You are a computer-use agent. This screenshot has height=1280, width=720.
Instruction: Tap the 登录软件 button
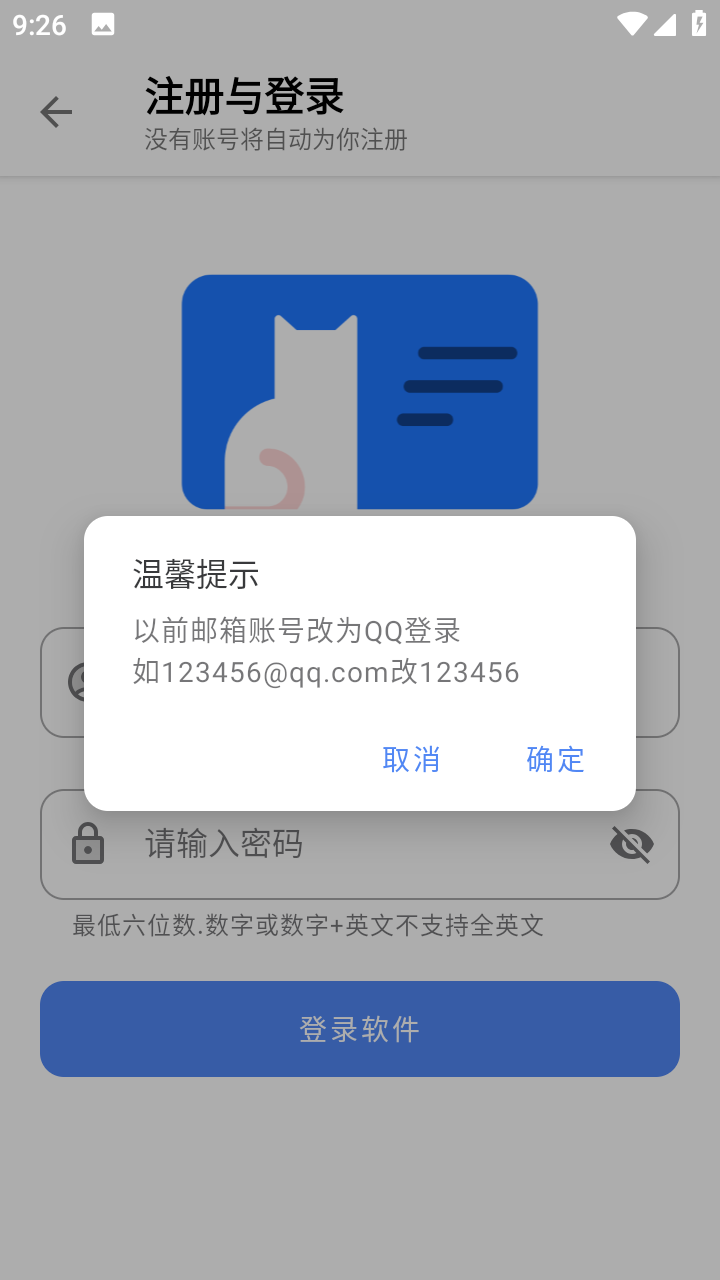360,1029
